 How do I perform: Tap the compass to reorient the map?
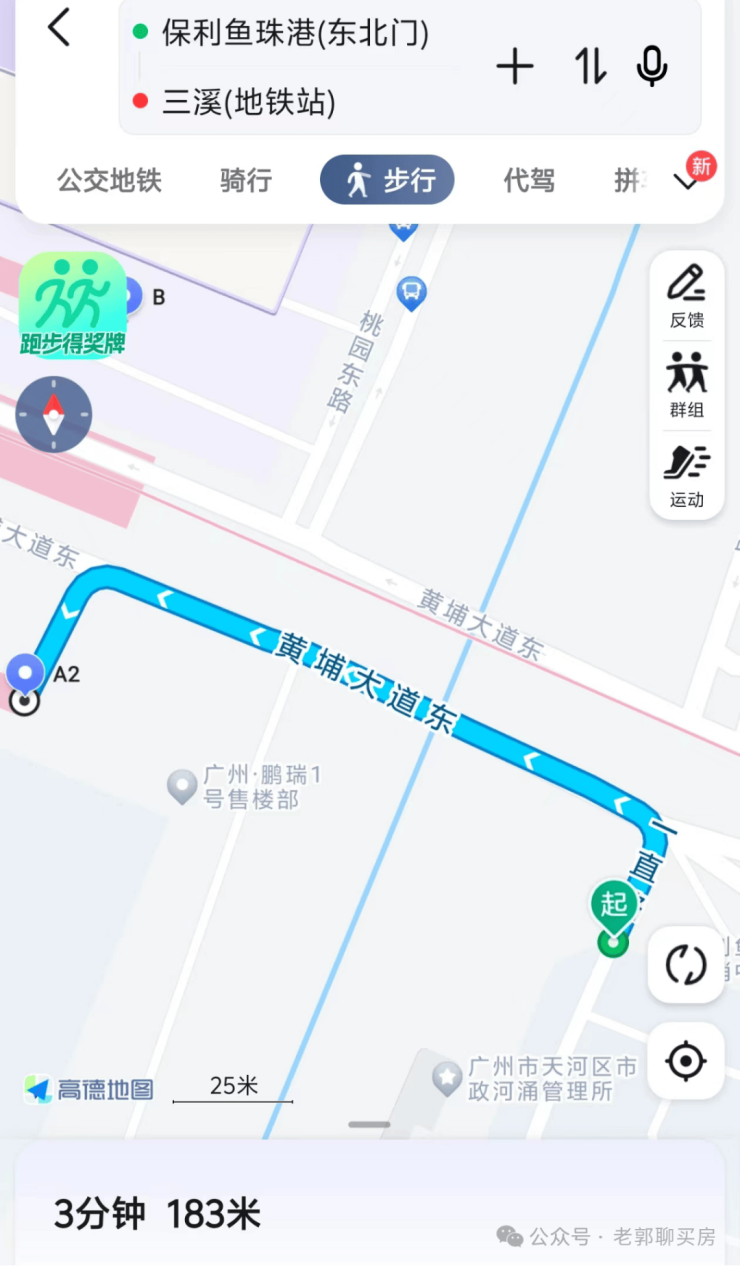(54, 414)
